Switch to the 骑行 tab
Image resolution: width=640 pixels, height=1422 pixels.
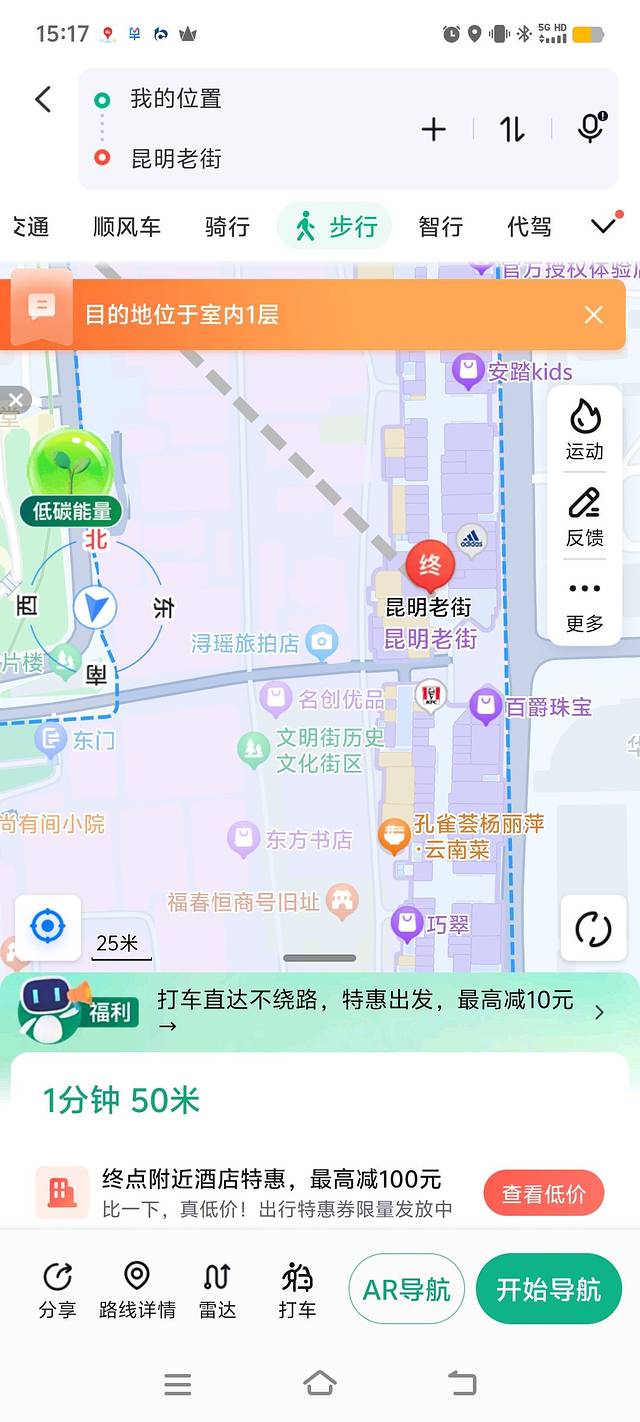227,227
